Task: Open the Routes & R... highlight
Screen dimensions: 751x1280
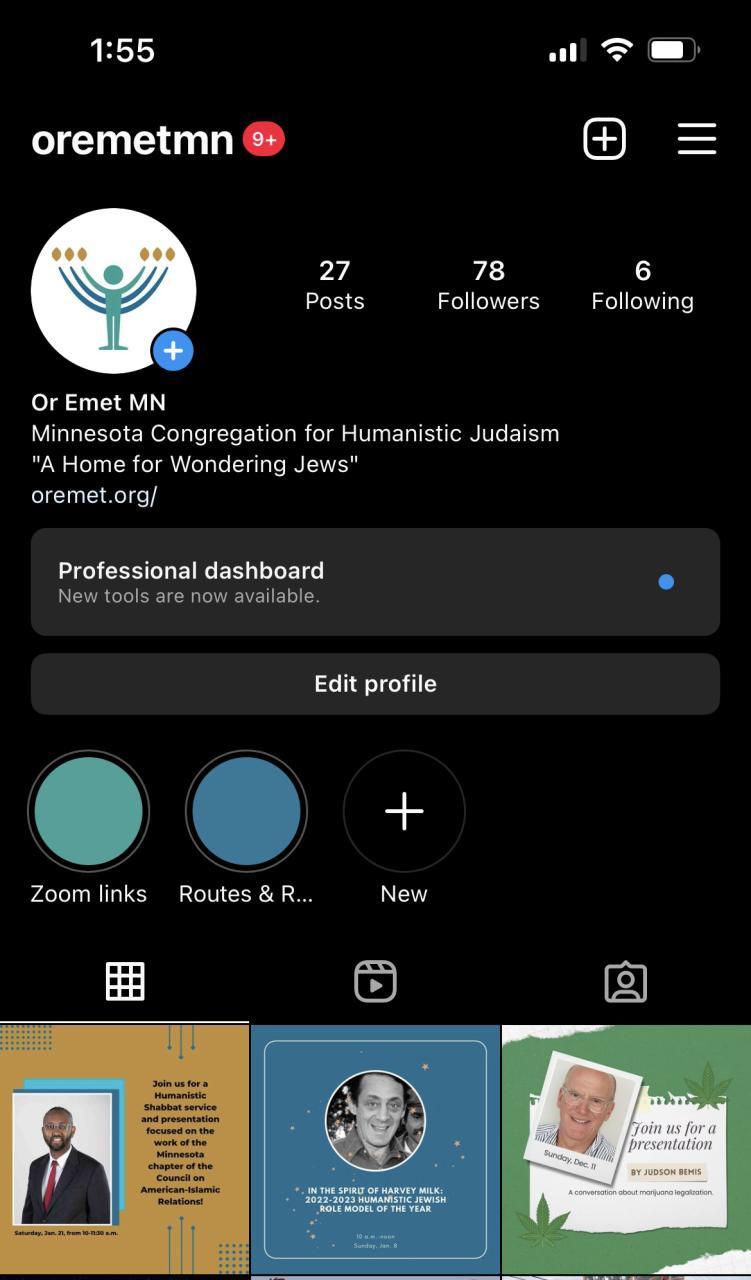Action: 246,811
